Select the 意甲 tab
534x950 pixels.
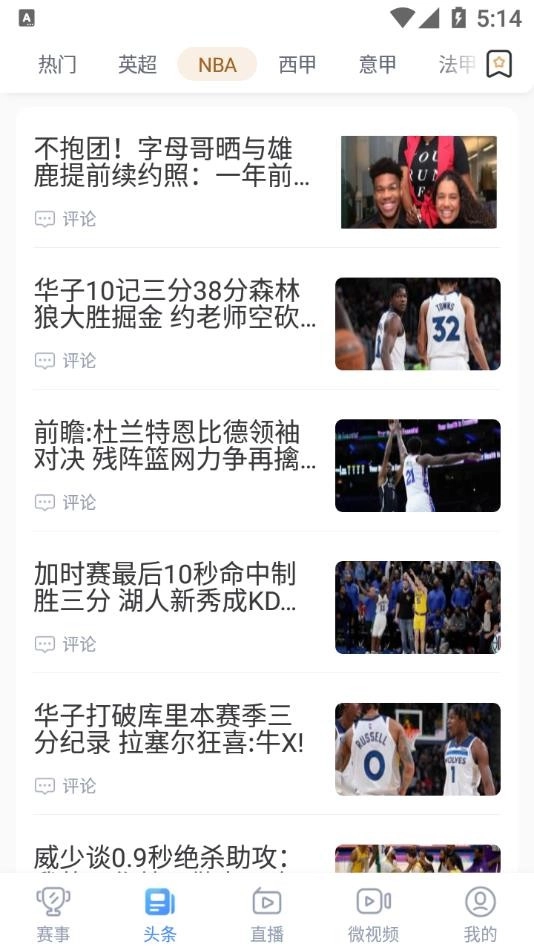(377, 64)
